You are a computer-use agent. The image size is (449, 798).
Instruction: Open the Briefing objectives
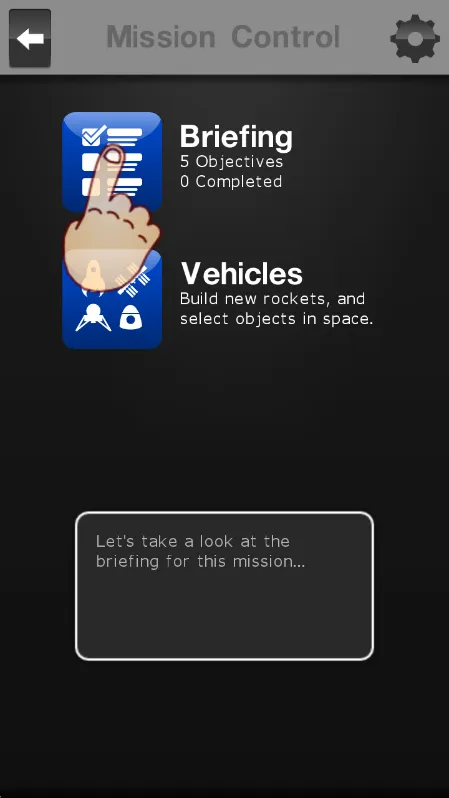pos(112,161)
